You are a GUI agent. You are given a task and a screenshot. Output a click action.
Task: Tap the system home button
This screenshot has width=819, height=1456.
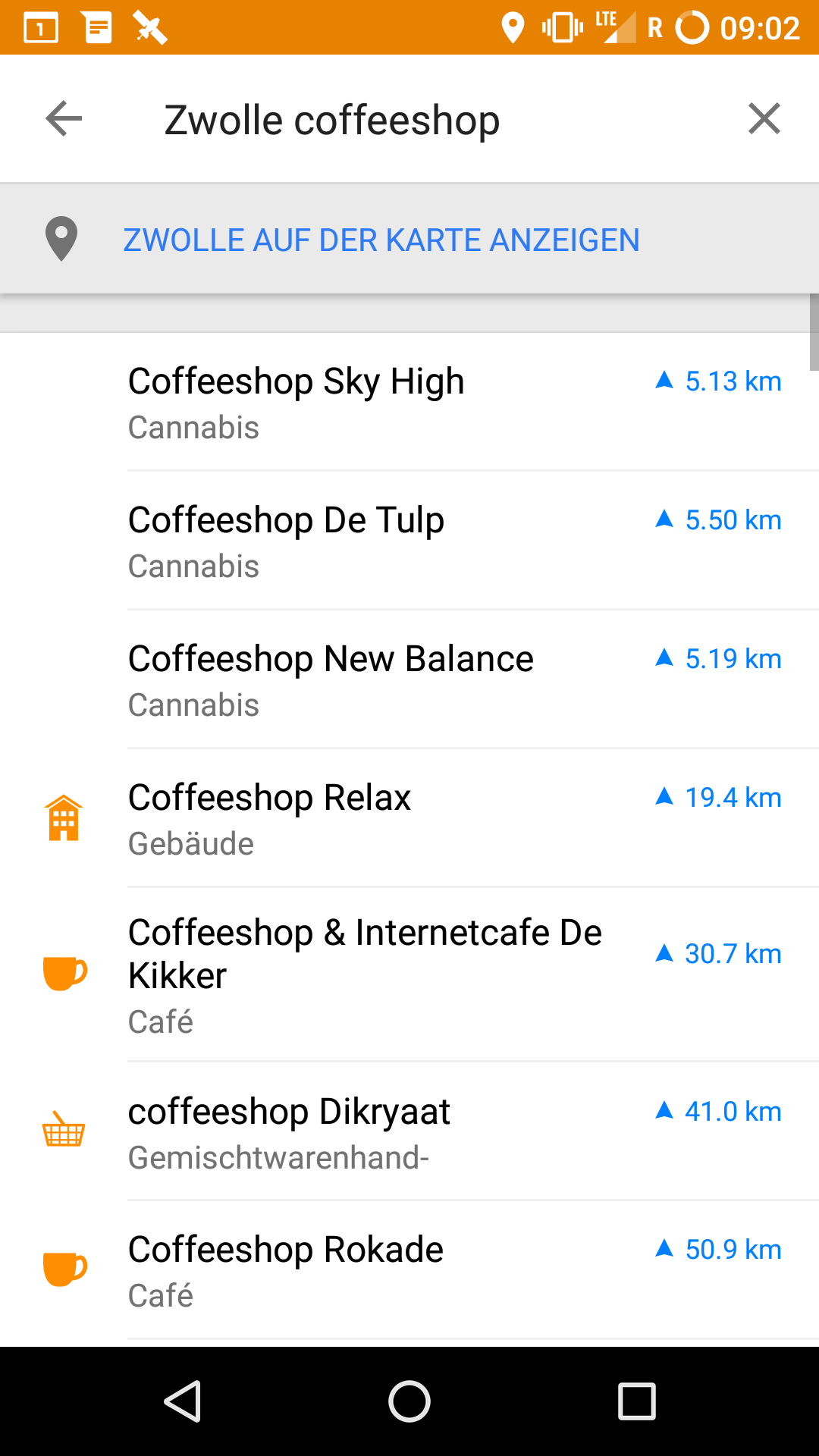pos(409,1401)
